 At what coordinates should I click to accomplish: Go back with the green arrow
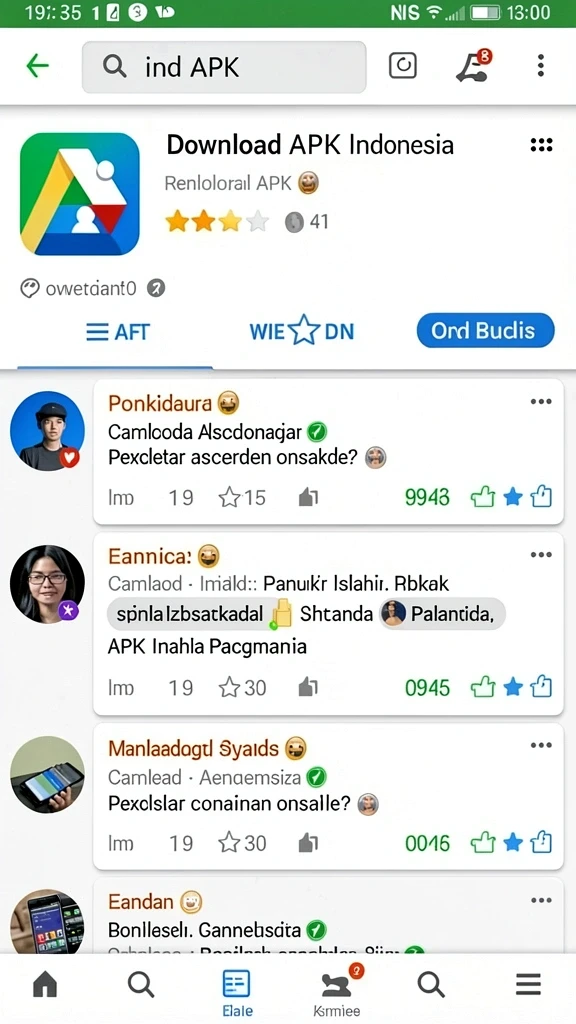pyautogui.click(x=37, y=66)
